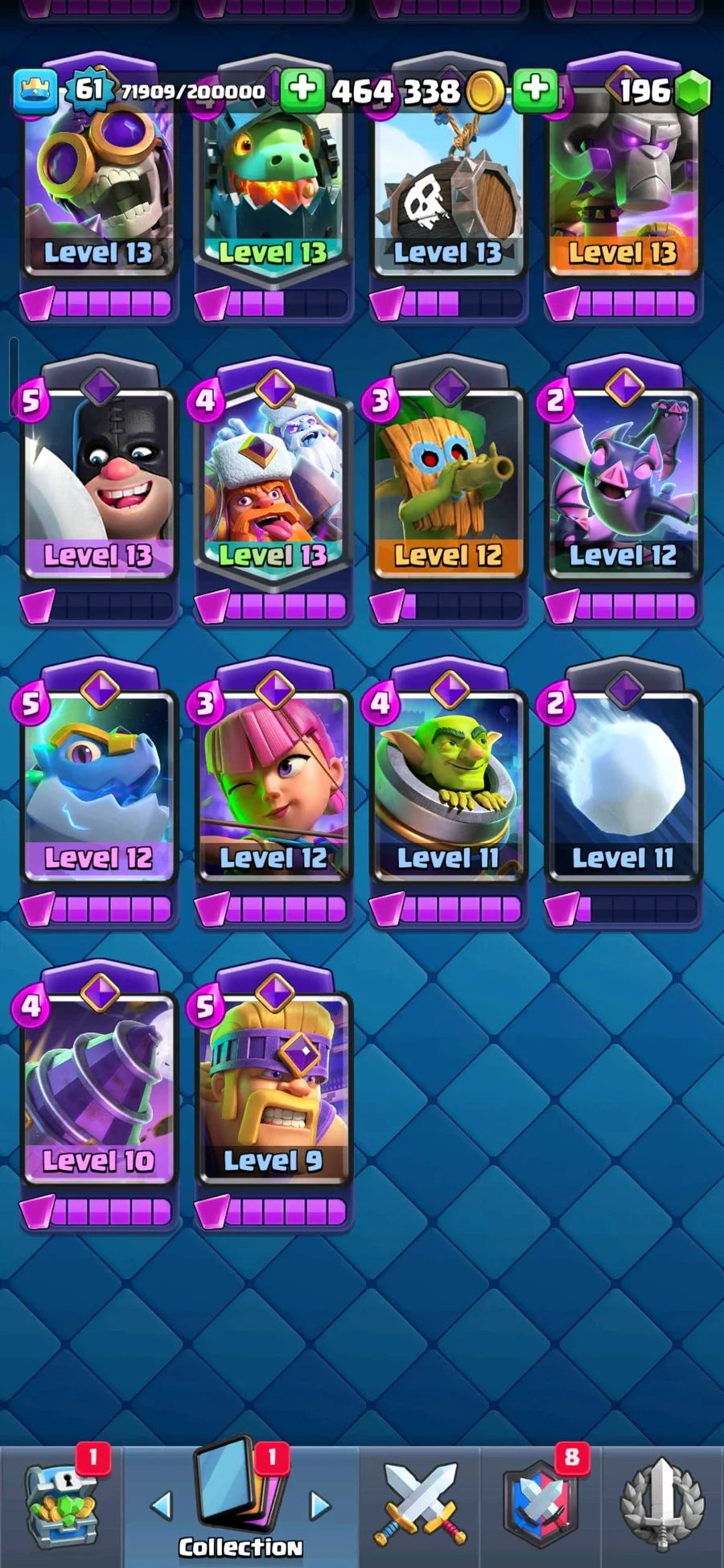Switch to the Battle crossed swords tab

pos(420,1505)
